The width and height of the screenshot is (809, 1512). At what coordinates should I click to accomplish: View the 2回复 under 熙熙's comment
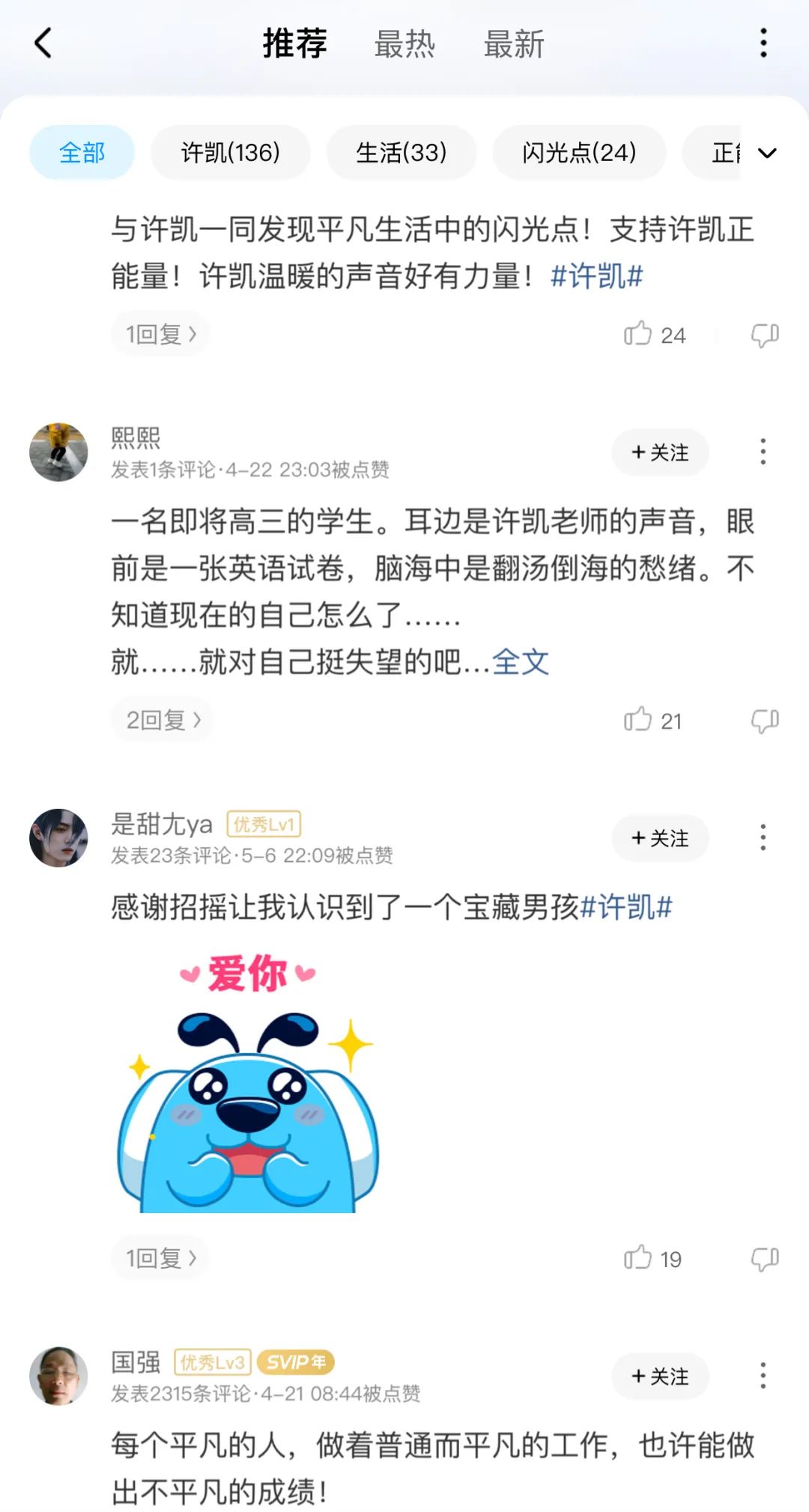pos(162,720)
